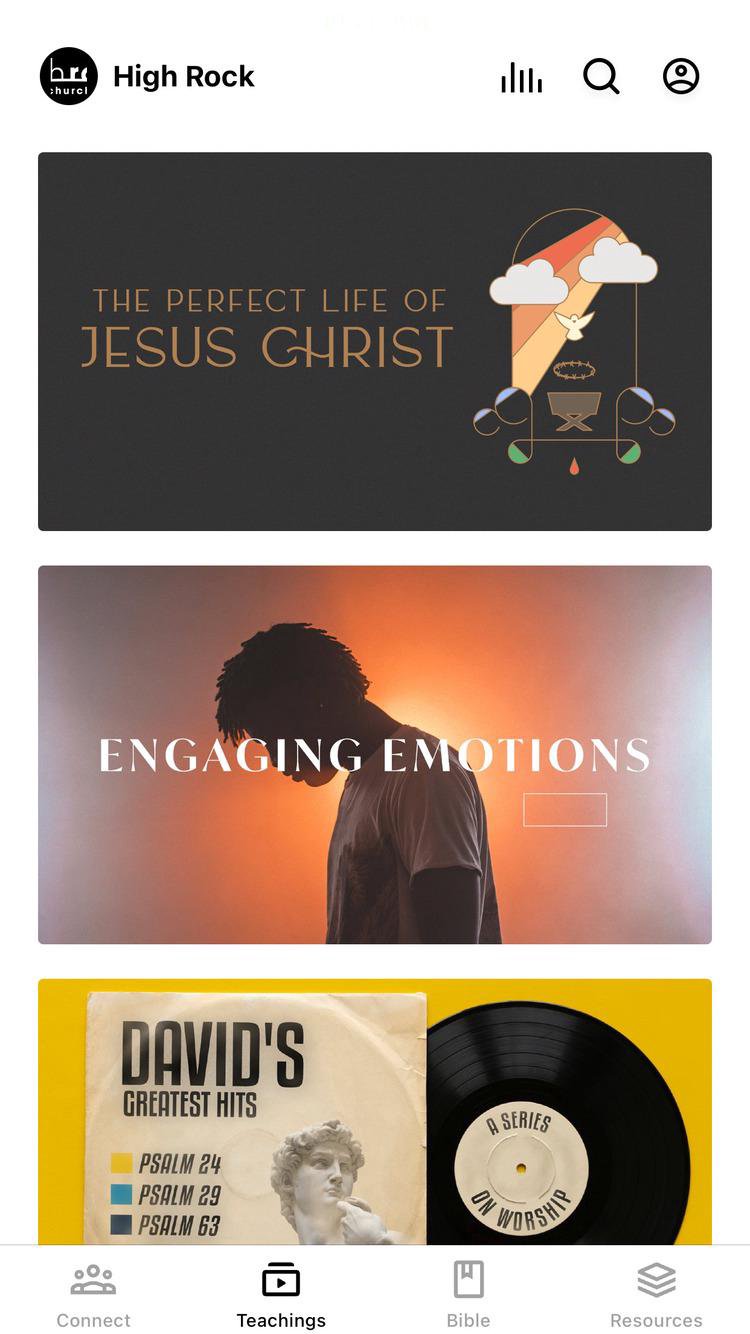Go to the Bible tab
The width and height of the screenshot is (750, 1334).
coord(468,1294)
